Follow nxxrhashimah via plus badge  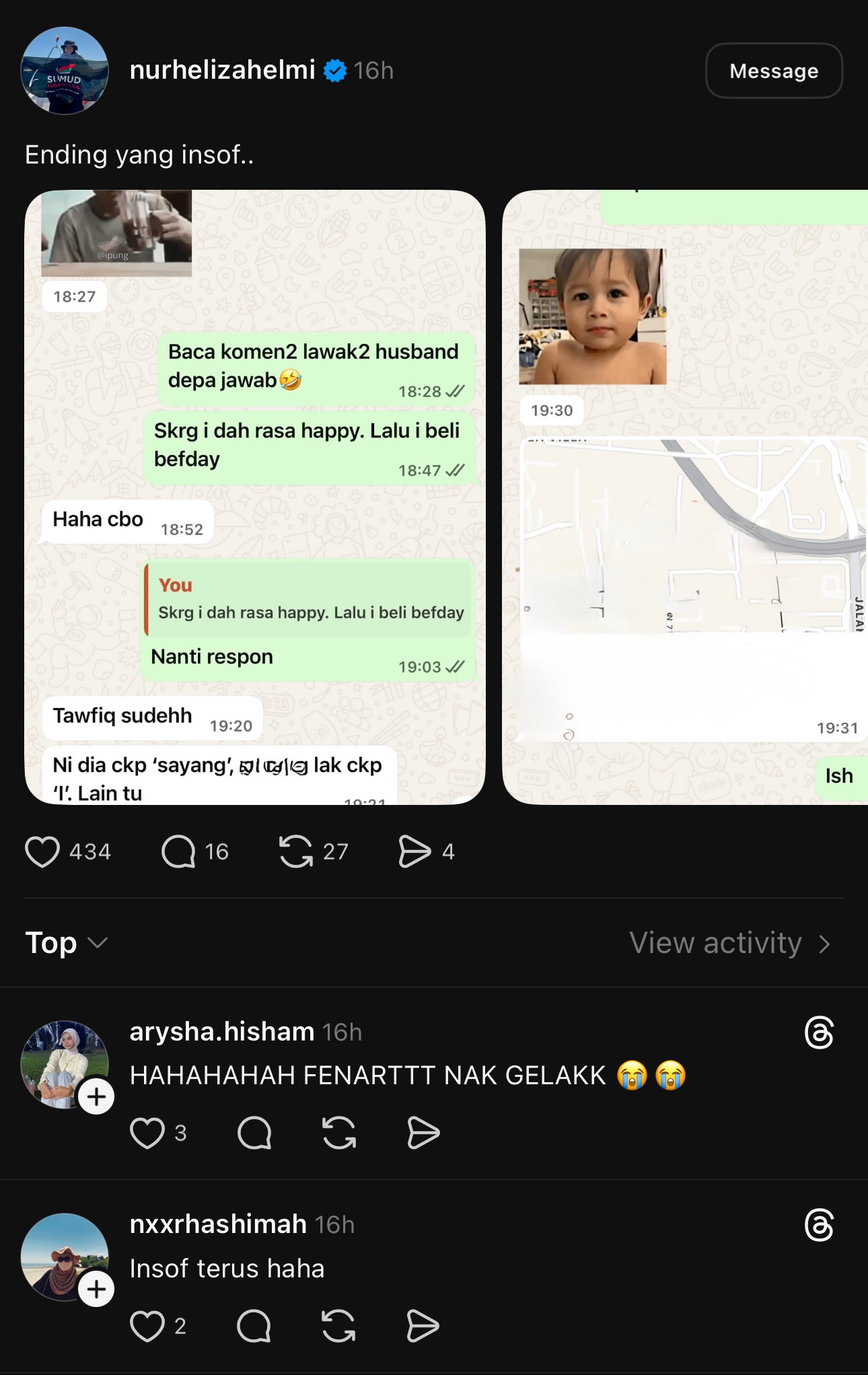click(96, 1289)
